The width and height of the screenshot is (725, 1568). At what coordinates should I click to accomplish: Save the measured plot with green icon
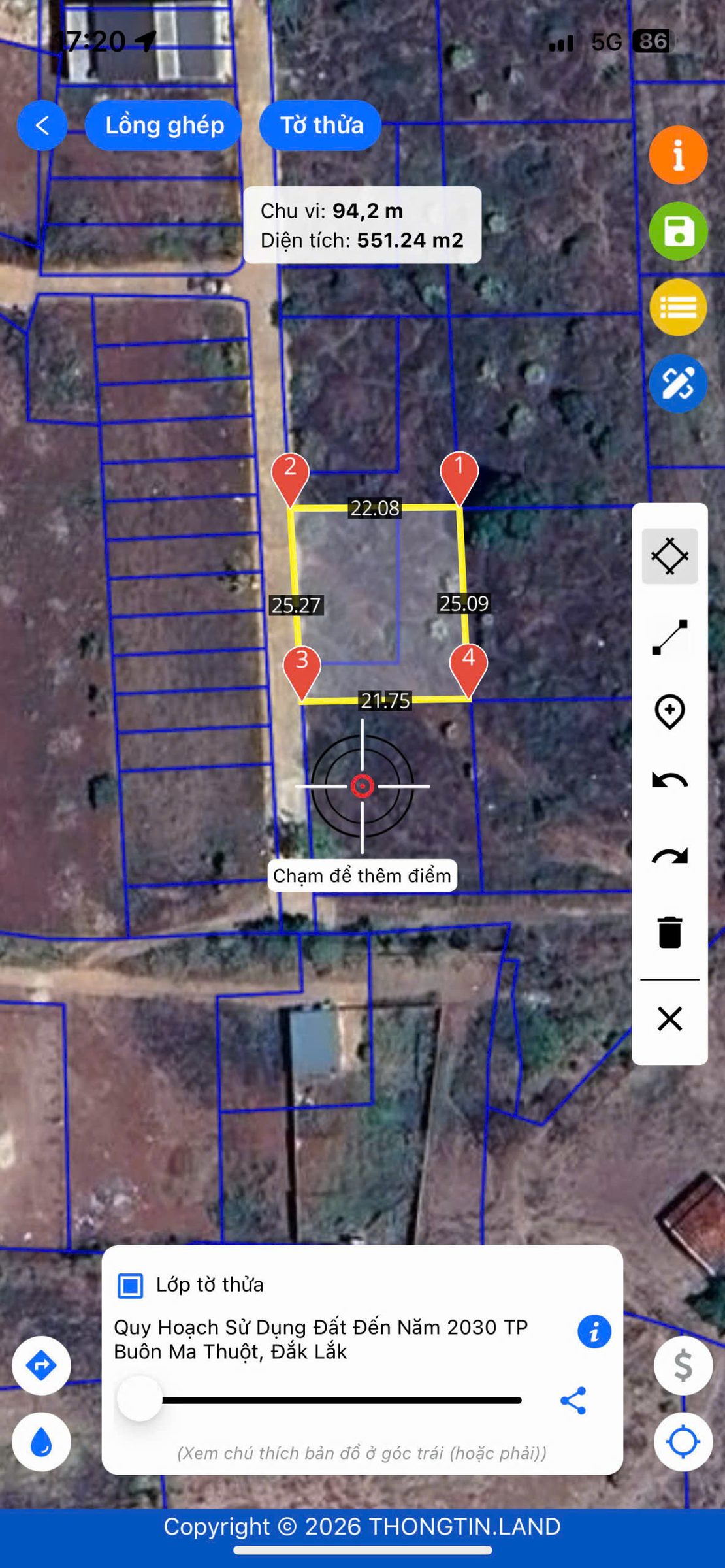(678, 231)
